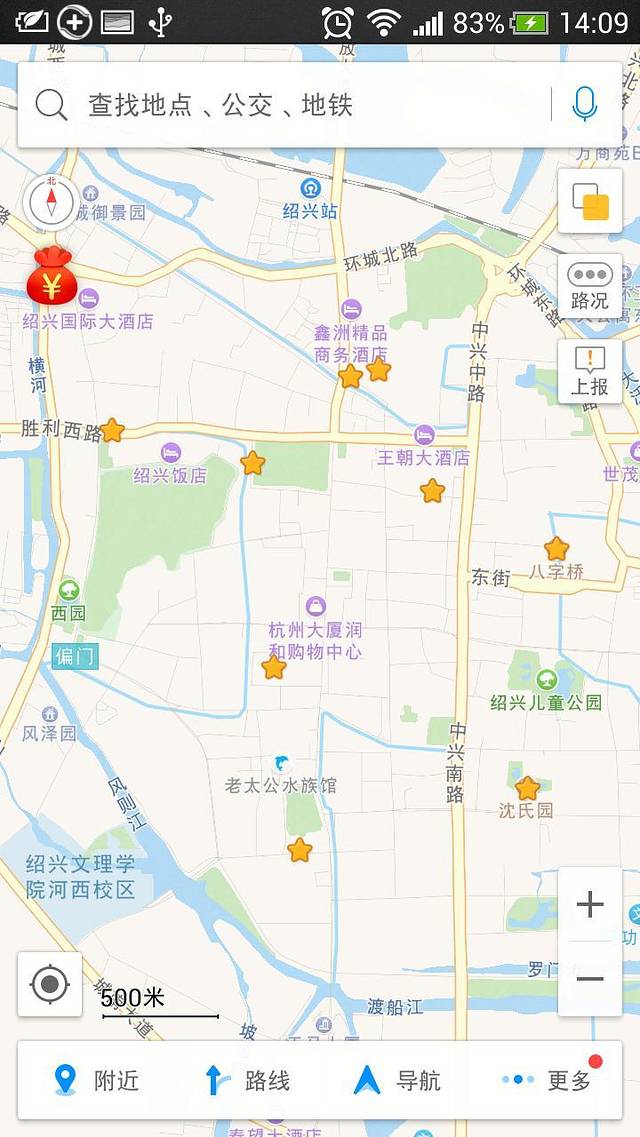Image resolution: width=640 pixels, height=1137 pixels.
Task: Tap the 绍兴饭店 hotel marker
Action: pyautogui.click(x=171, y=453)
